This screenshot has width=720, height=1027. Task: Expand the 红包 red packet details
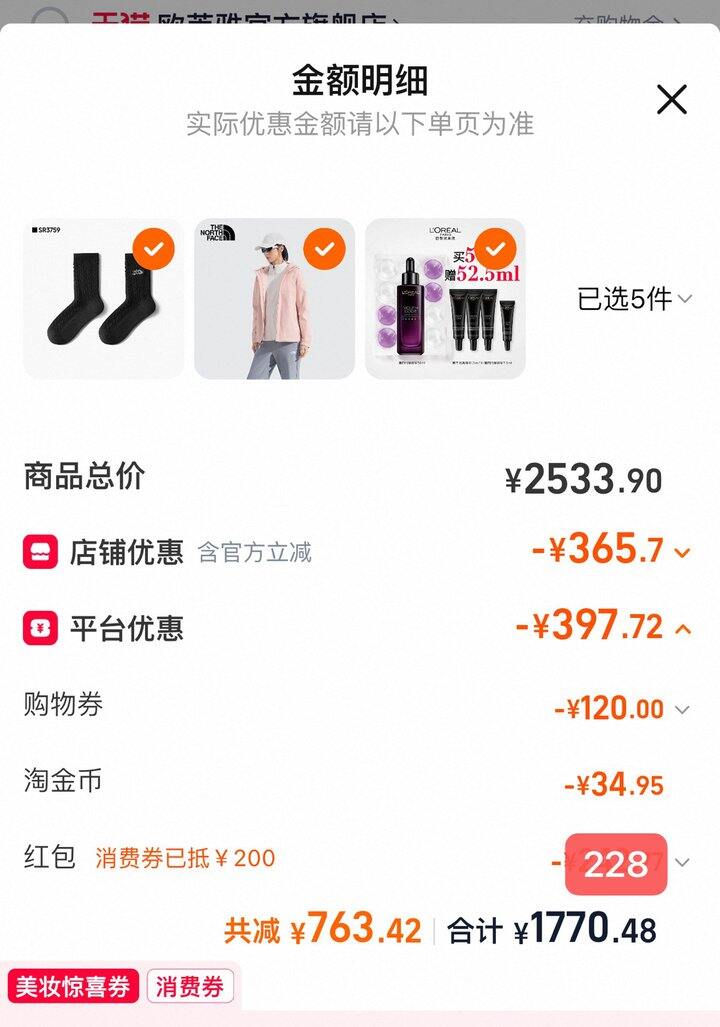682,862
